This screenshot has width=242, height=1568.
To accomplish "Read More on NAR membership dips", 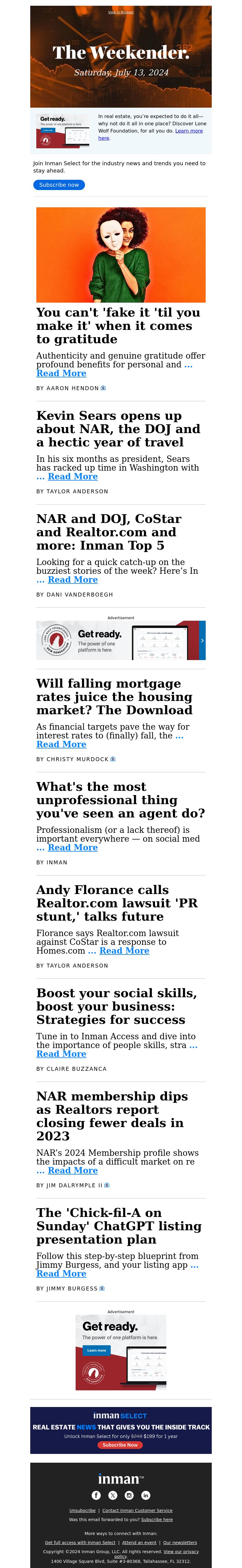I will (72, 1170).
